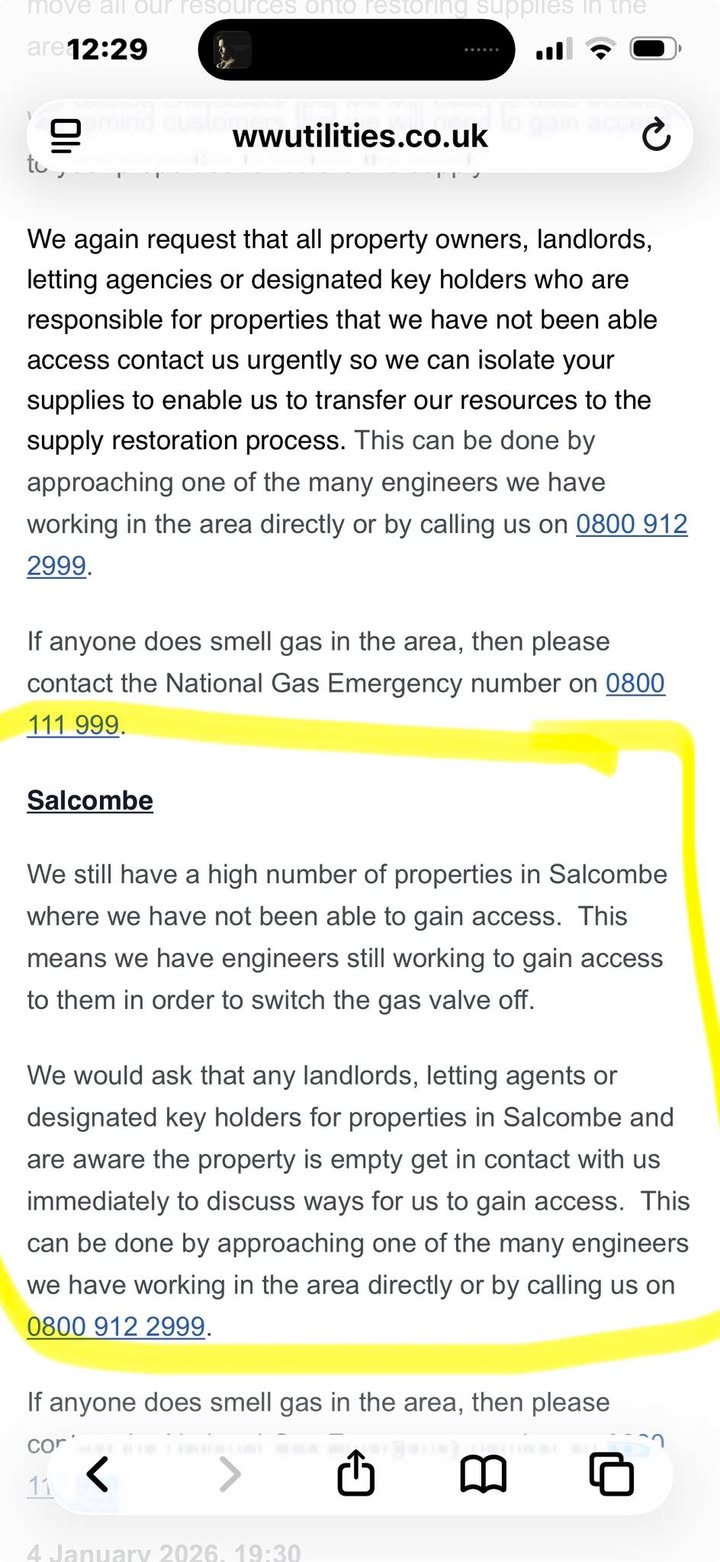720x1562 pixels.
Task: Call 0800 912 2999 link under property owners paragraph
Action: (631, 524)
